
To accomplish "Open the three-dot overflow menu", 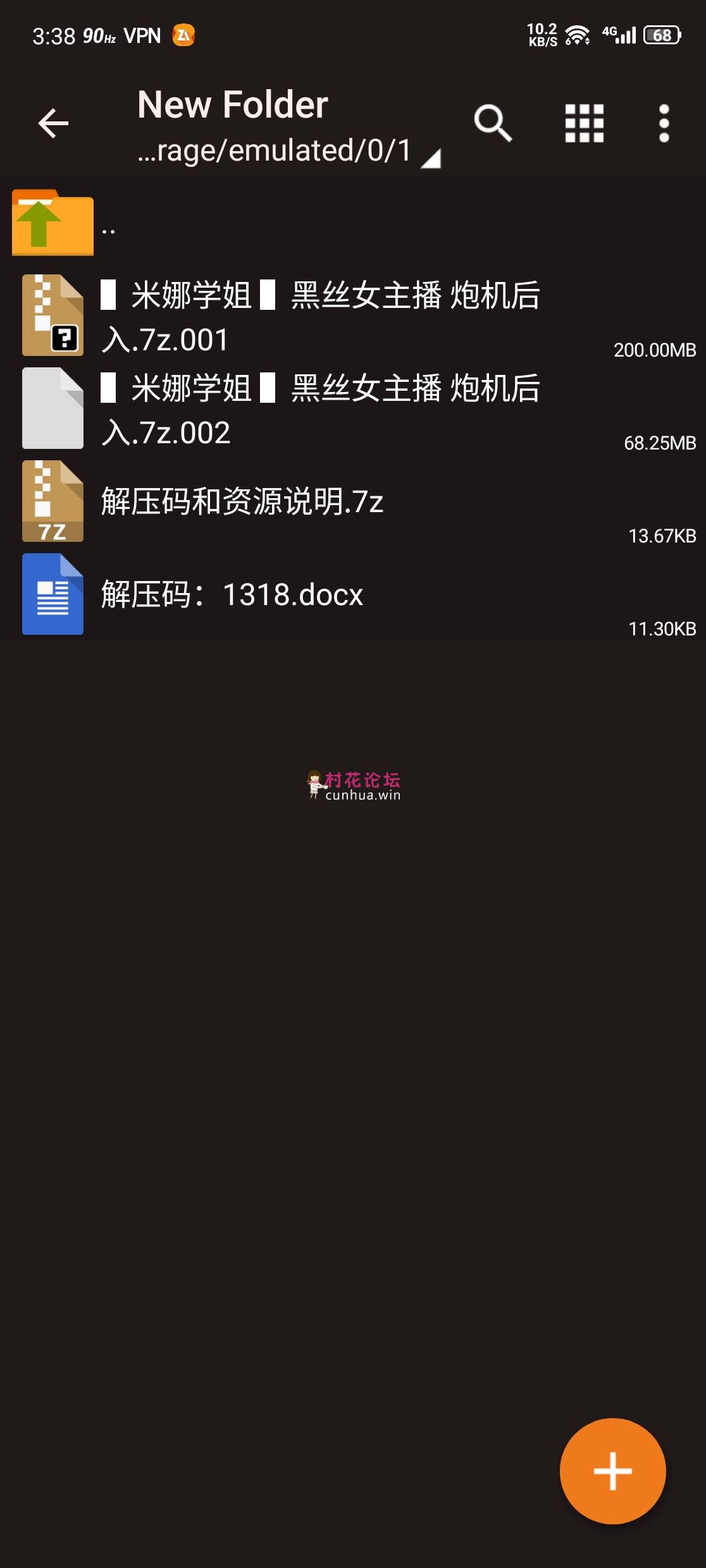I will pos(664,123).
